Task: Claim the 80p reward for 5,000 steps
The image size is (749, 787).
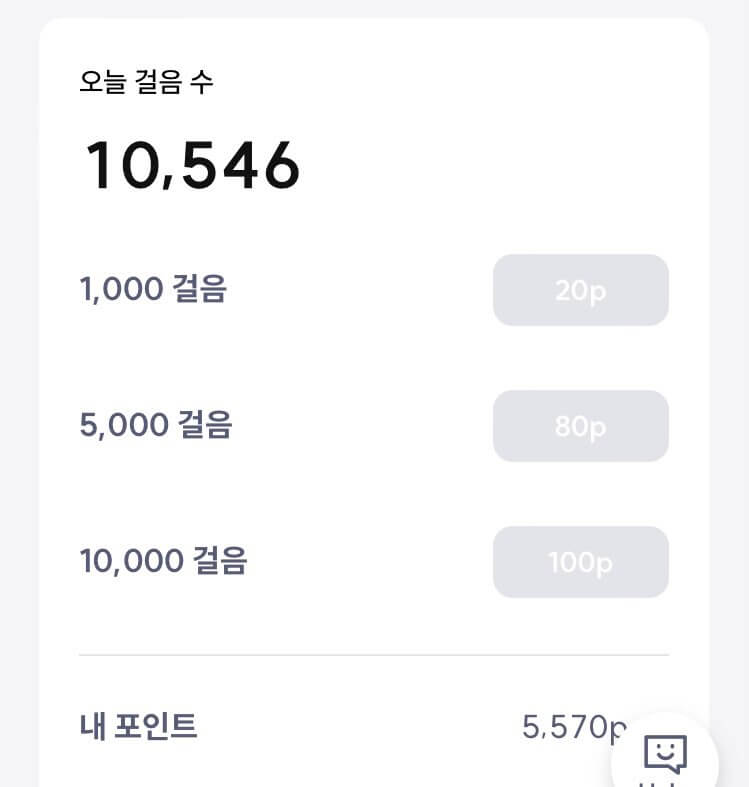Action: [580, 425]
